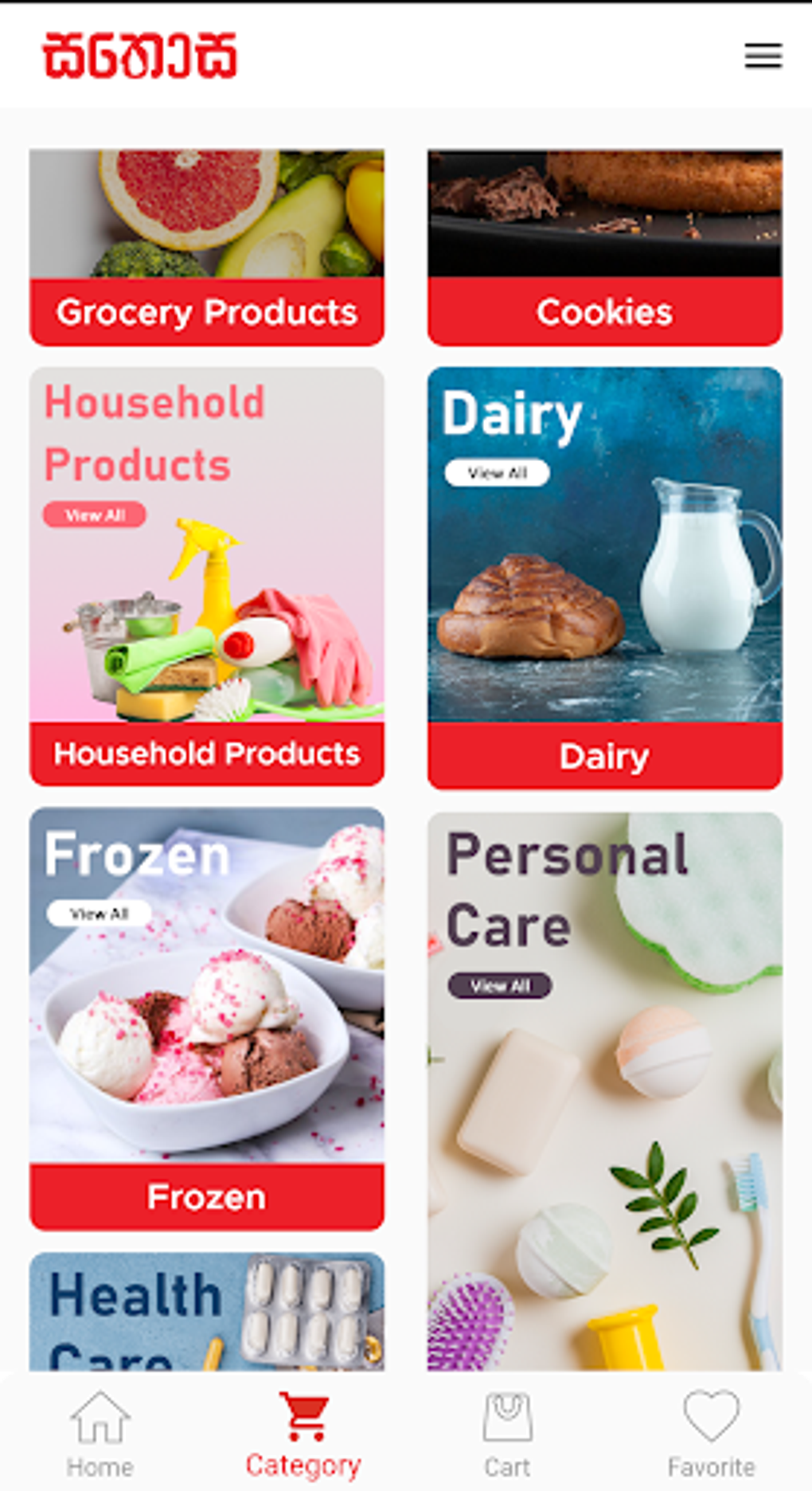Open the Grocery Products category
The width and height of the screenshot is (812, 1491).
coord(207,248)
